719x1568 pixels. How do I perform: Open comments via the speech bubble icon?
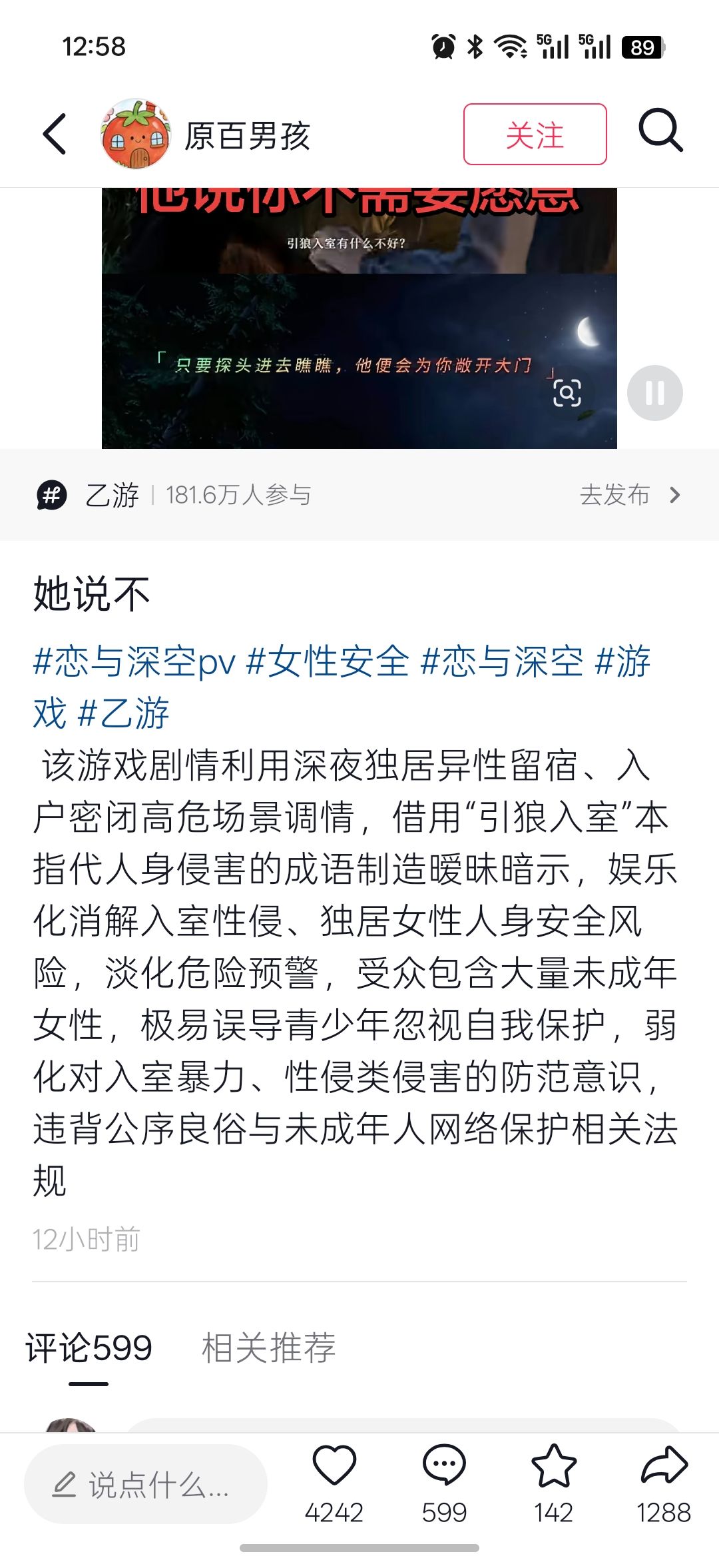tap(444, 1483)
